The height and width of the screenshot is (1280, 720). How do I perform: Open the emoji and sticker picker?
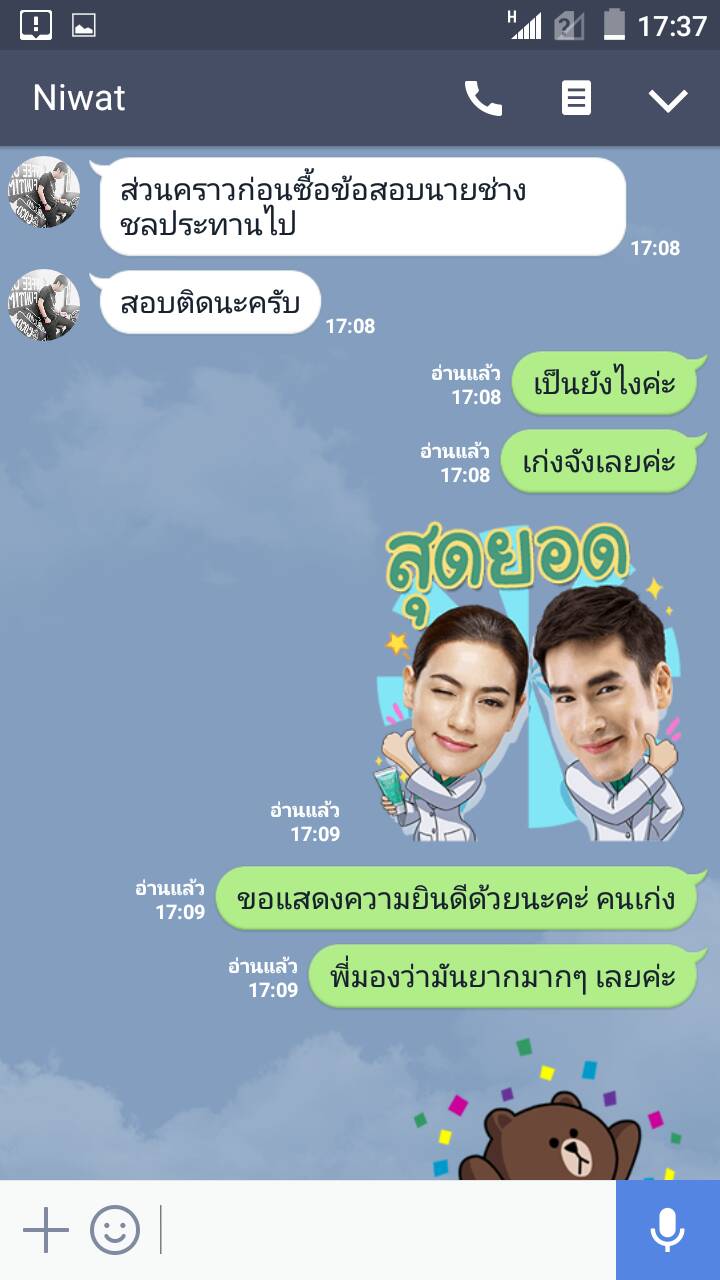coord(115,1230)
